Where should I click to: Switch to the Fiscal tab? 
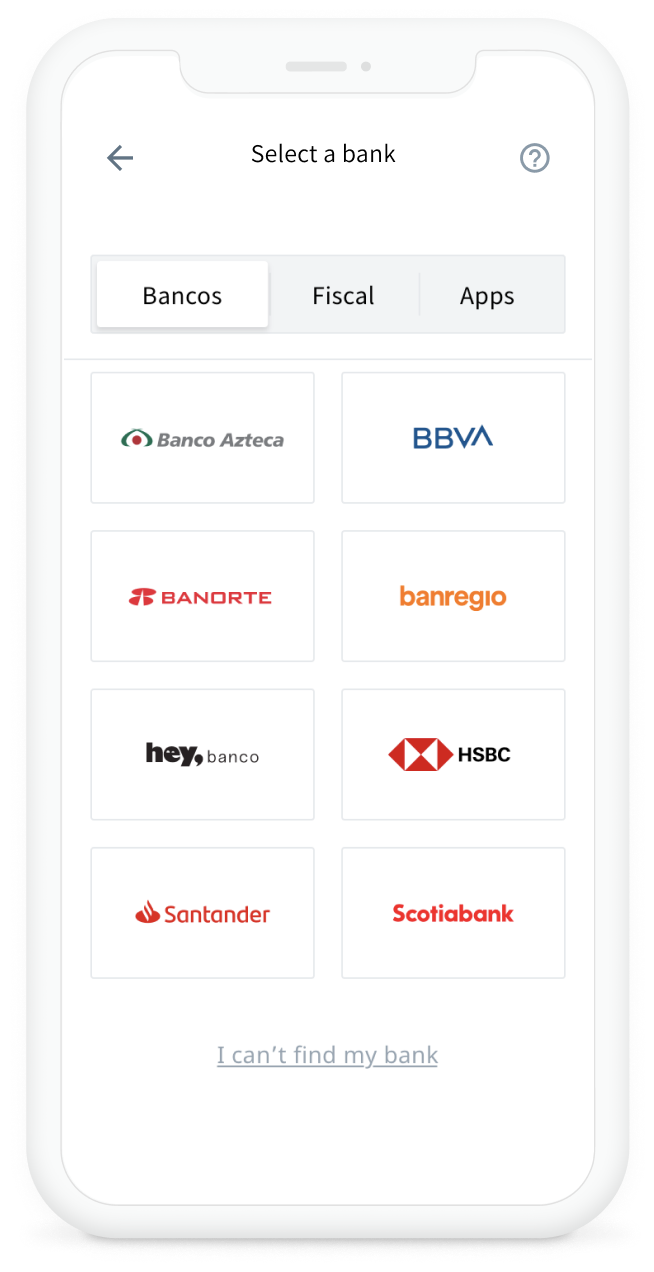[x=343, y=295]
